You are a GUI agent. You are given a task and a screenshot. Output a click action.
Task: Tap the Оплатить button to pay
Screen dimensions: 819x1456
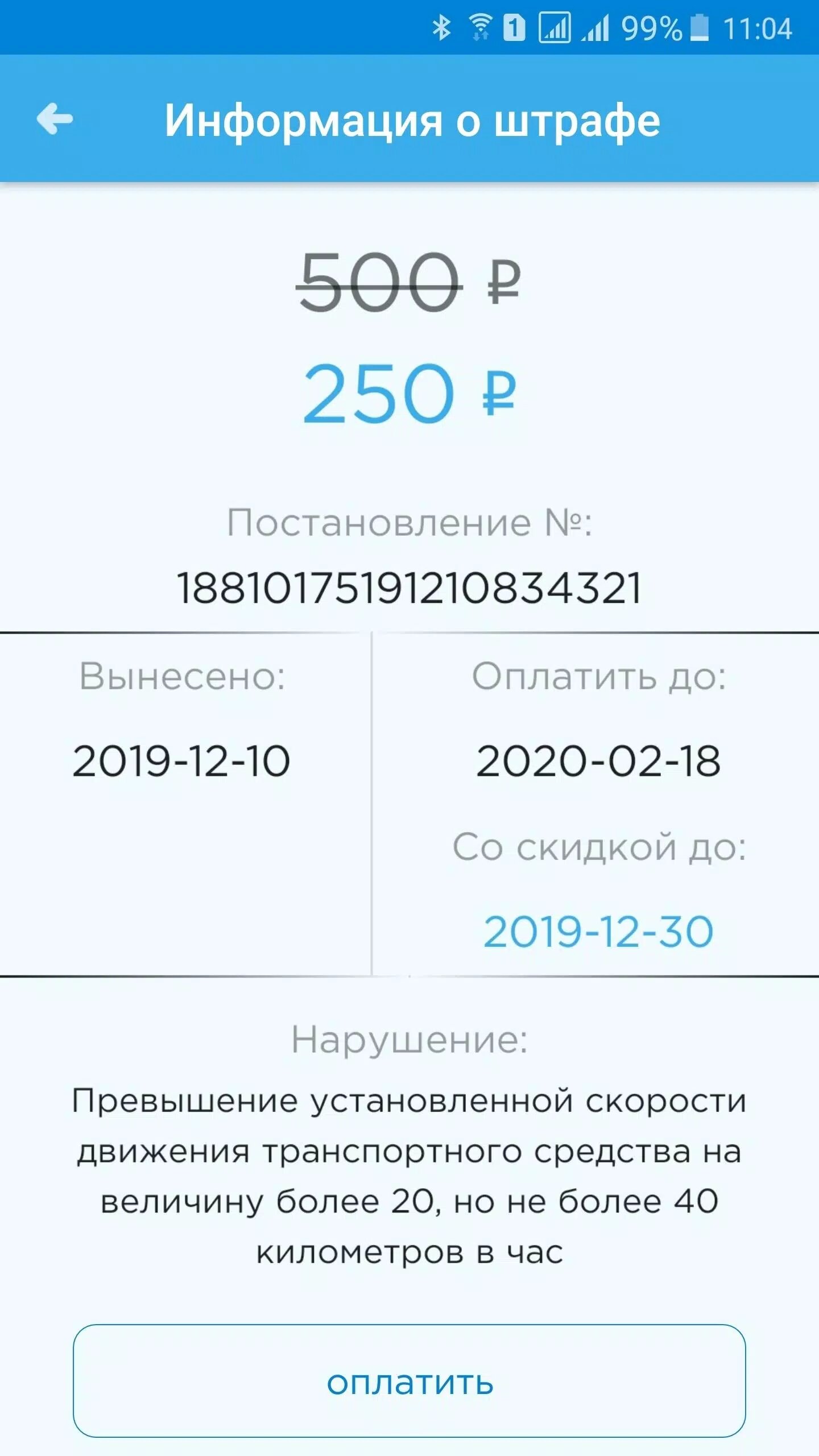409,1382
